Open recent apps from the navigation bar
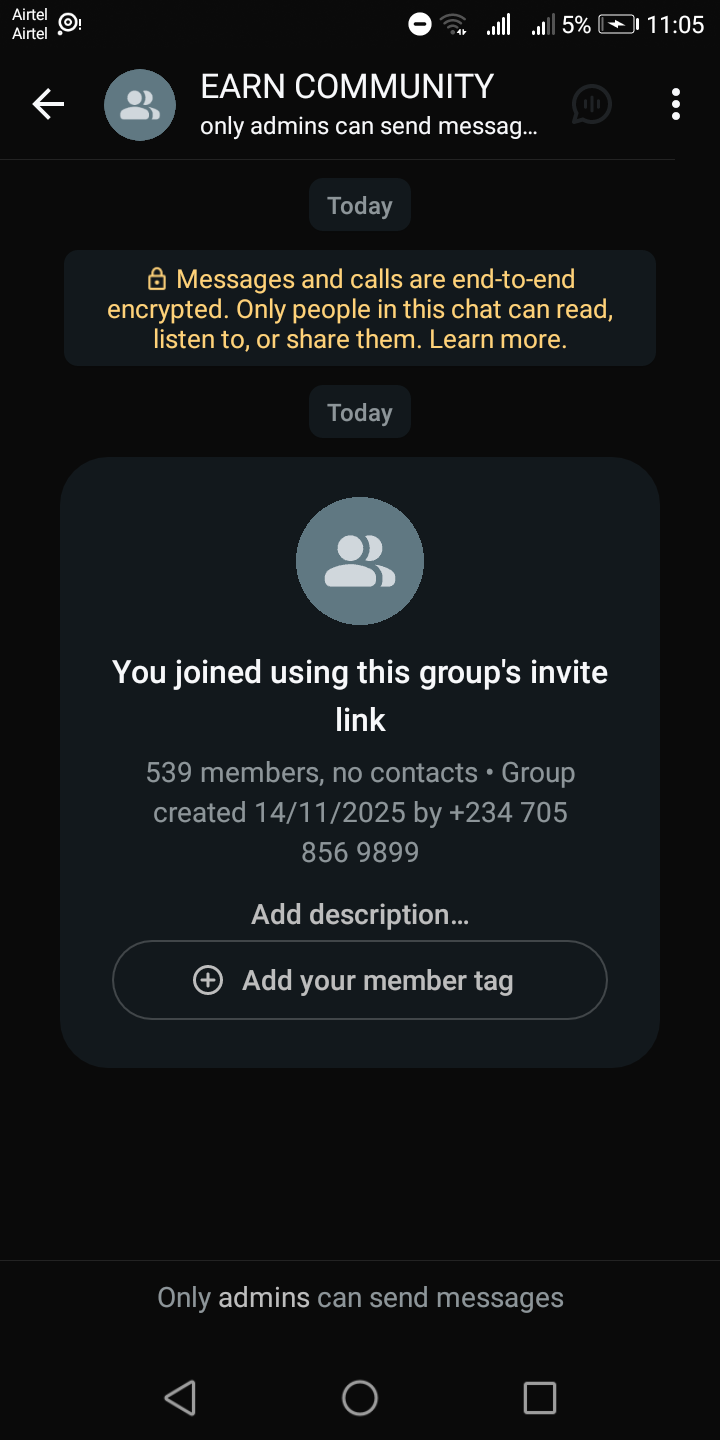 coord(539,1397)
